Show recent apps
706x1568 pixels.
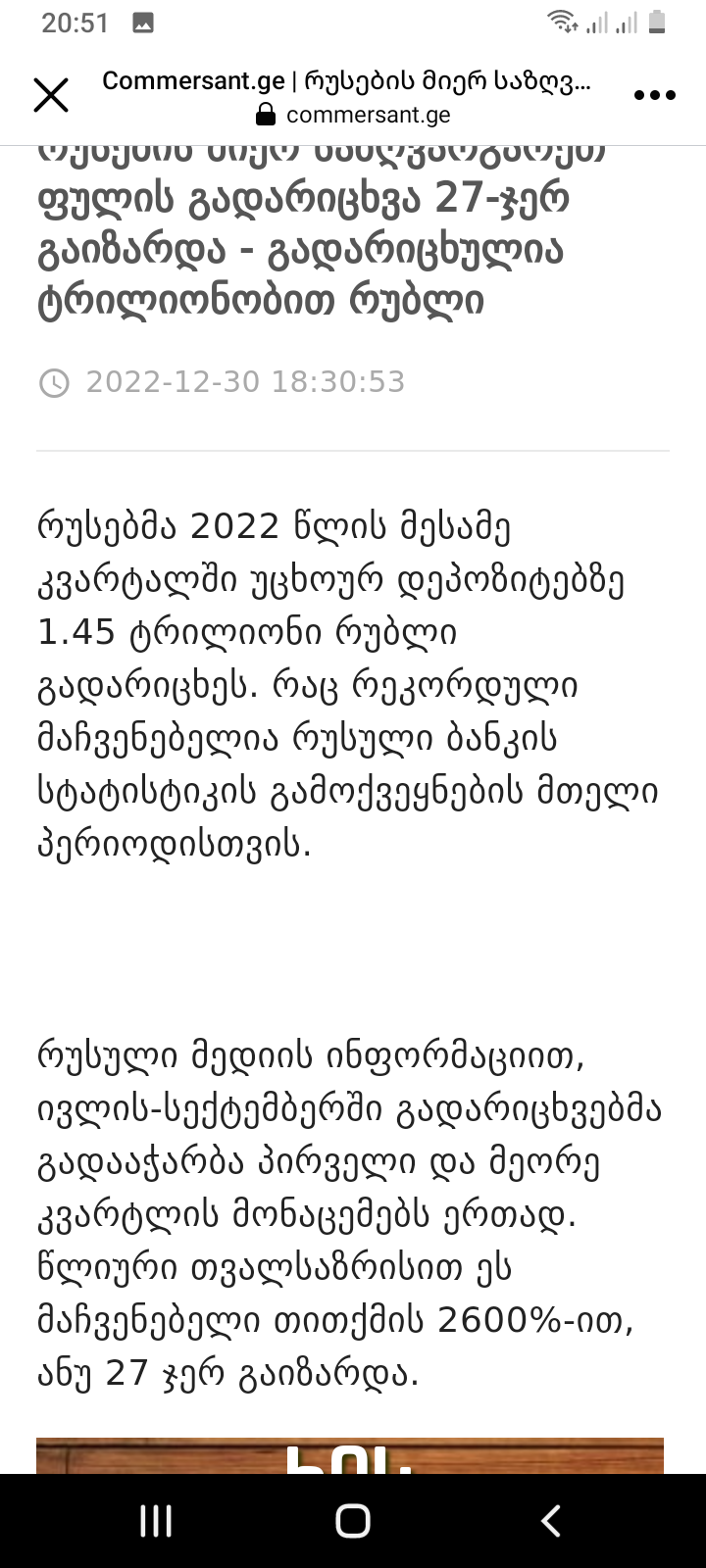coord(156,1521)
